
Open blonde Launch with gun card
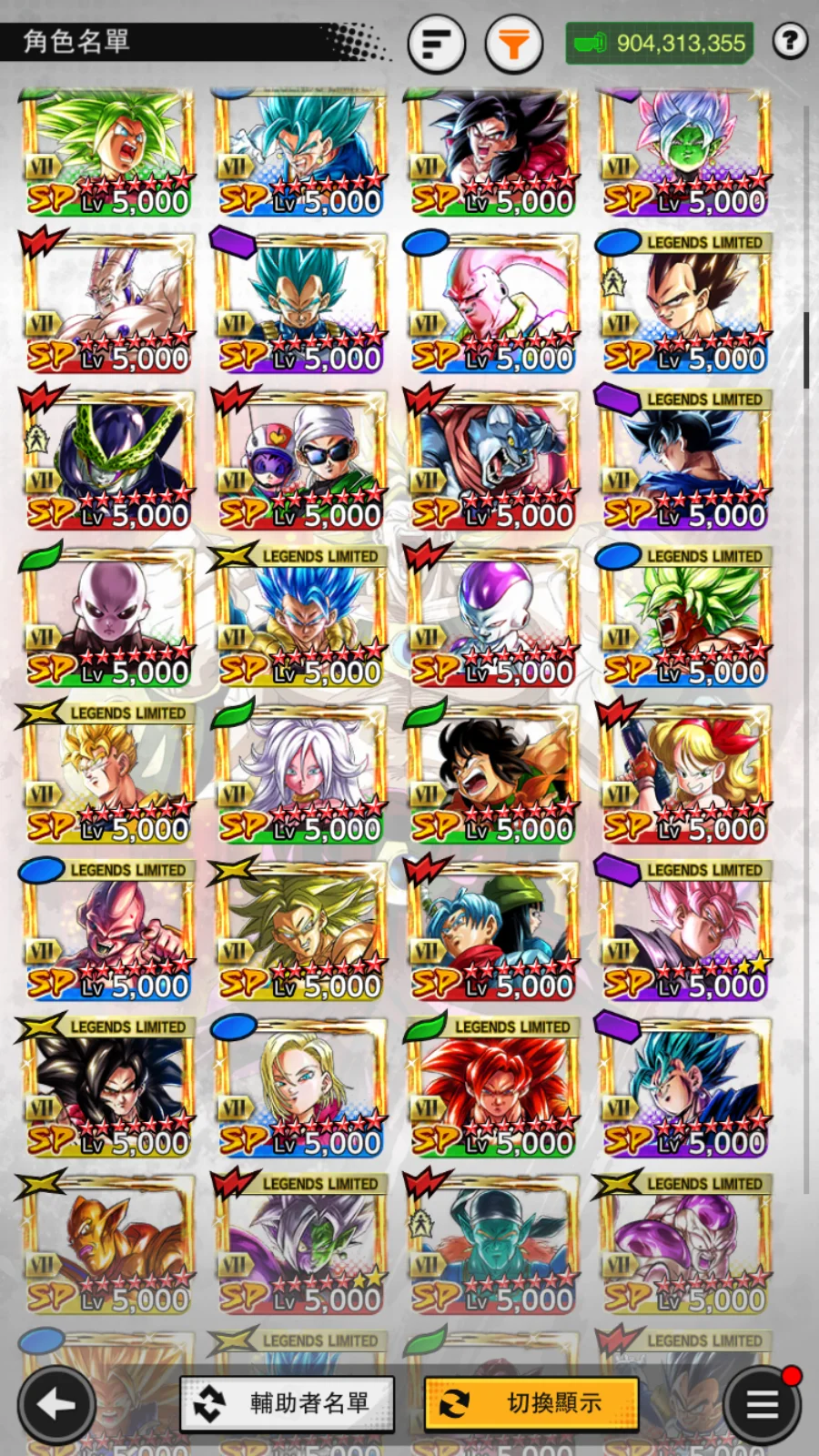[684, 773]
